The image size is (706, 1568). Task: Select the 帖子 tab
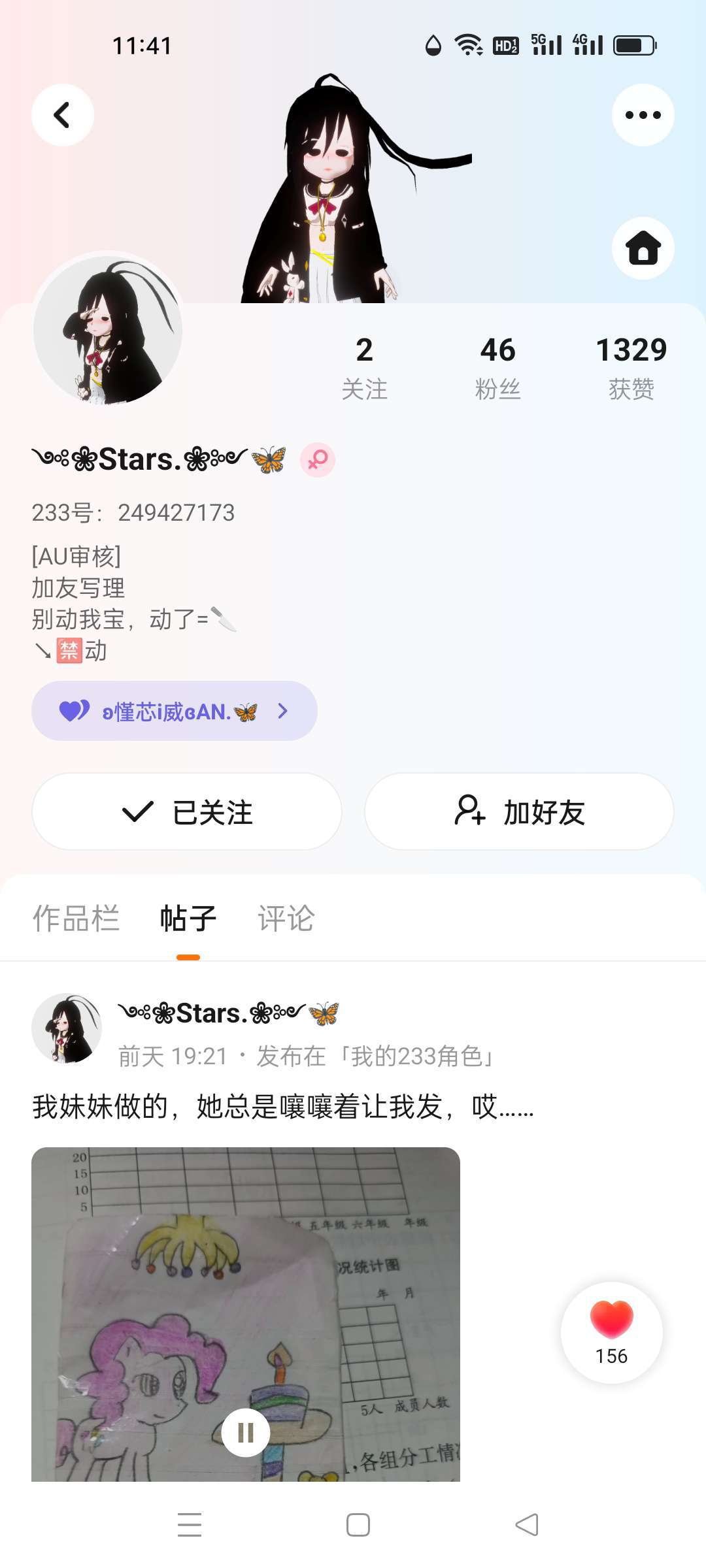(x=188, y=919)
